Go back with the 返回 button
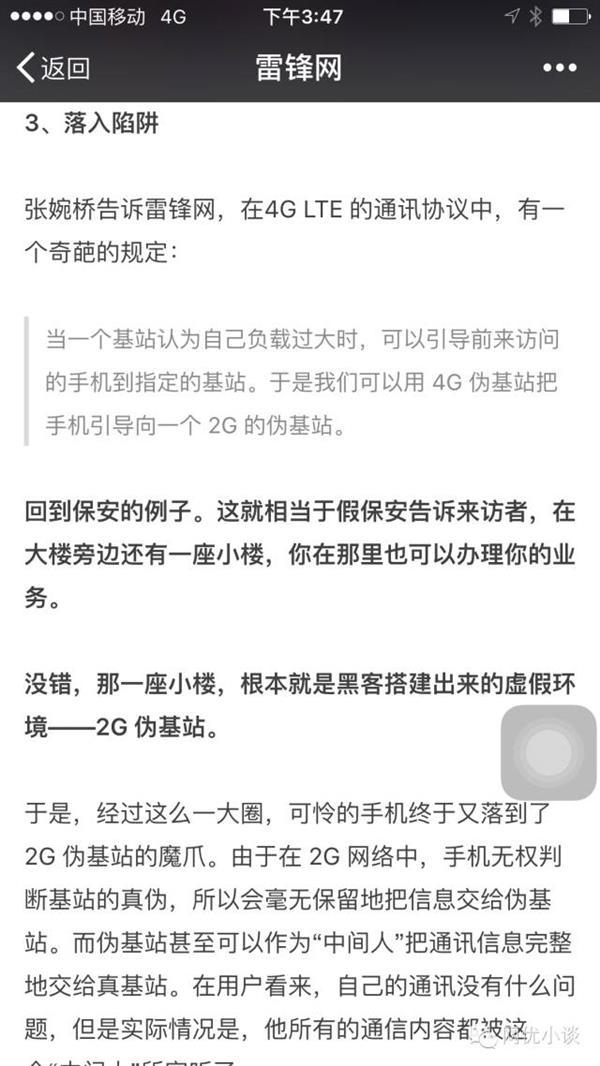 [x=54, y=68]
